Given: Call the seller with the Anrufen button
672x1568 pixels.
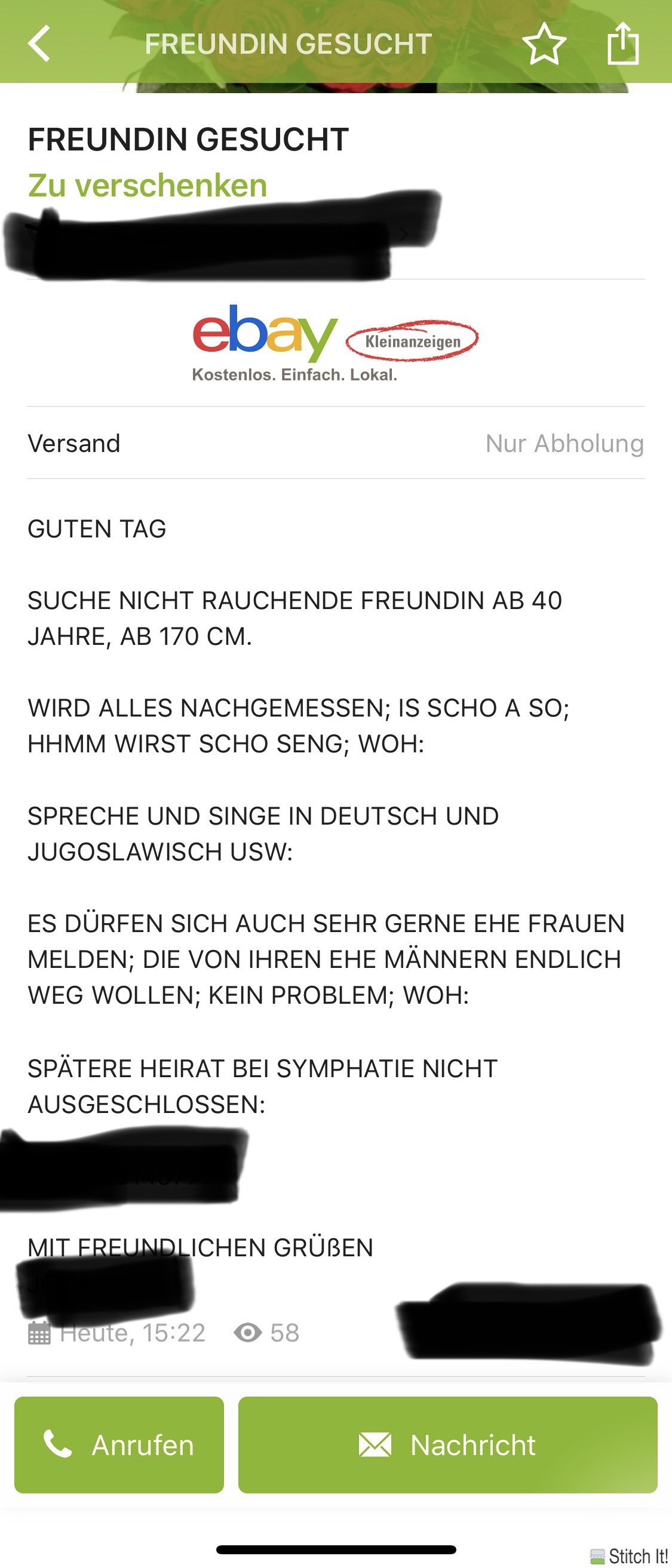Looking at the screenshot, I should (x=119, y=1444).
